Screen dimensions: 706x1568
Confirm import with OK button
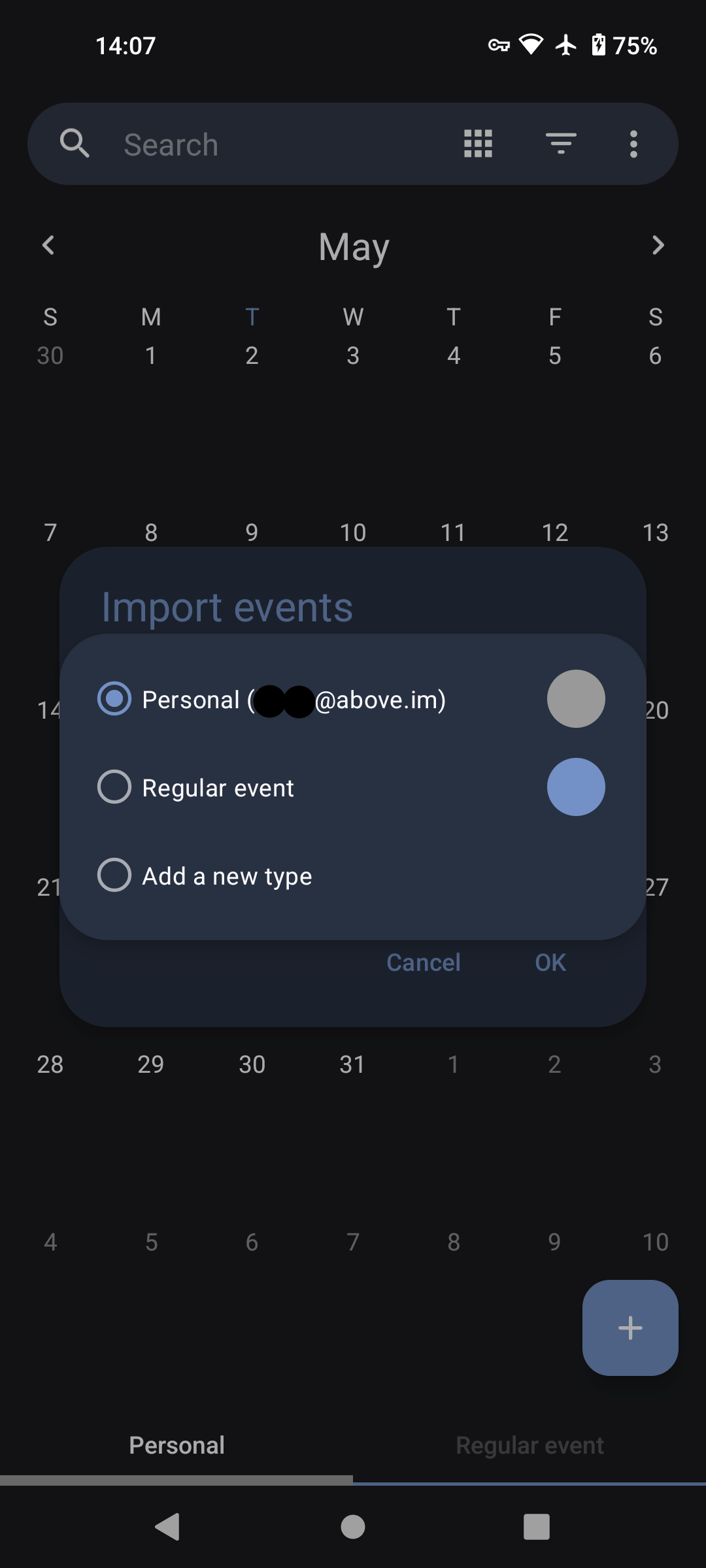tap(550, 962)
